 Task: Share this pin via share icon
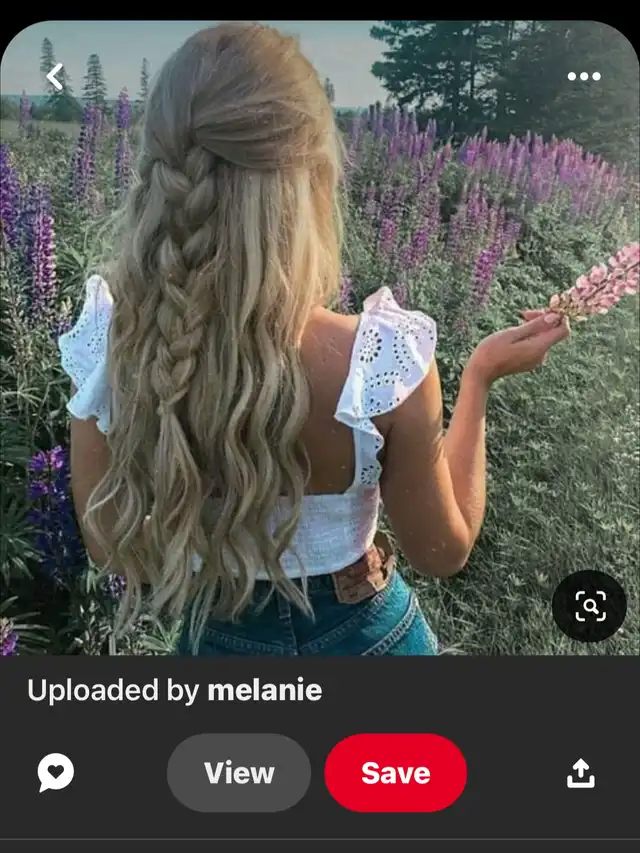tap(581, 773)
